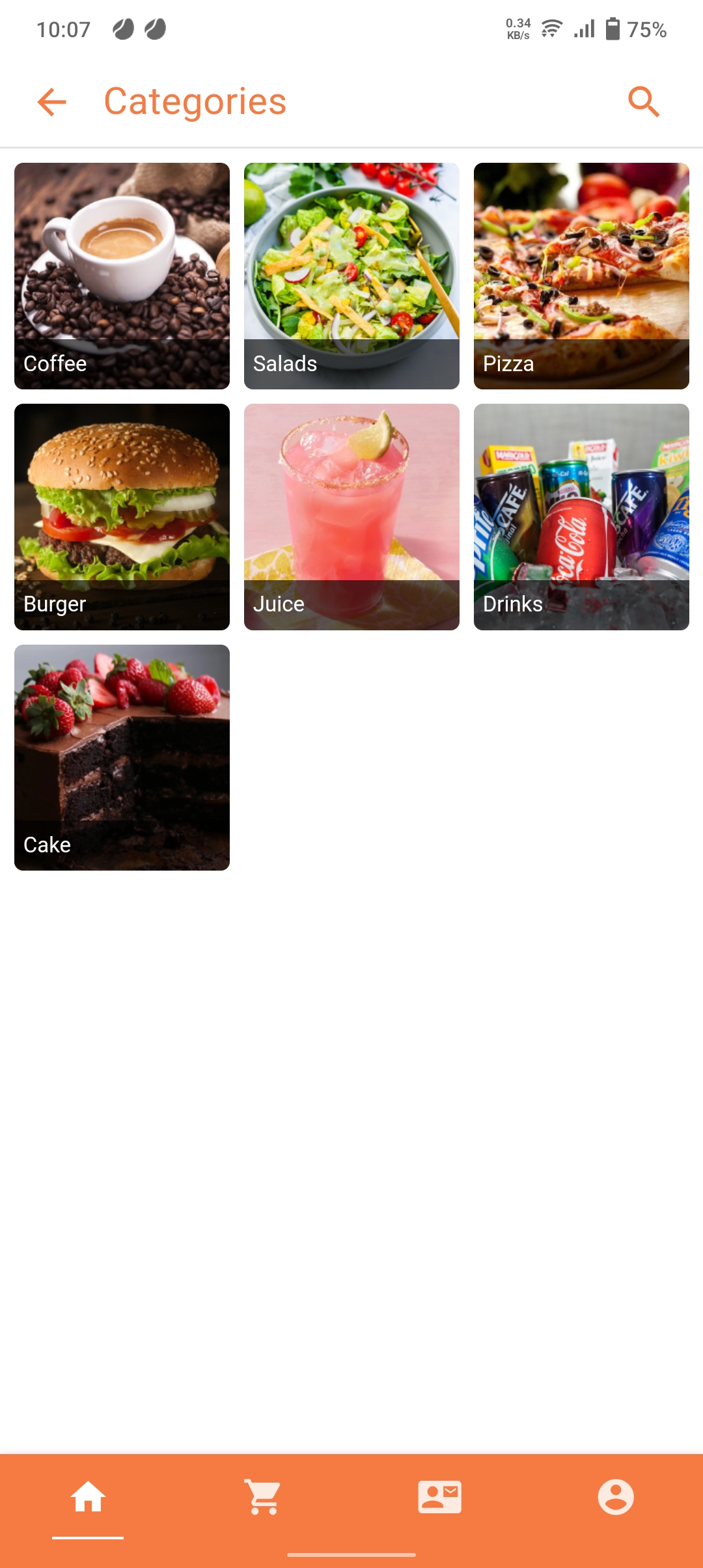Image resolution: width=703 pixels, height=1568 pixels.
Task: Open the search magnifier icon
Action: [x=644, y=102]
